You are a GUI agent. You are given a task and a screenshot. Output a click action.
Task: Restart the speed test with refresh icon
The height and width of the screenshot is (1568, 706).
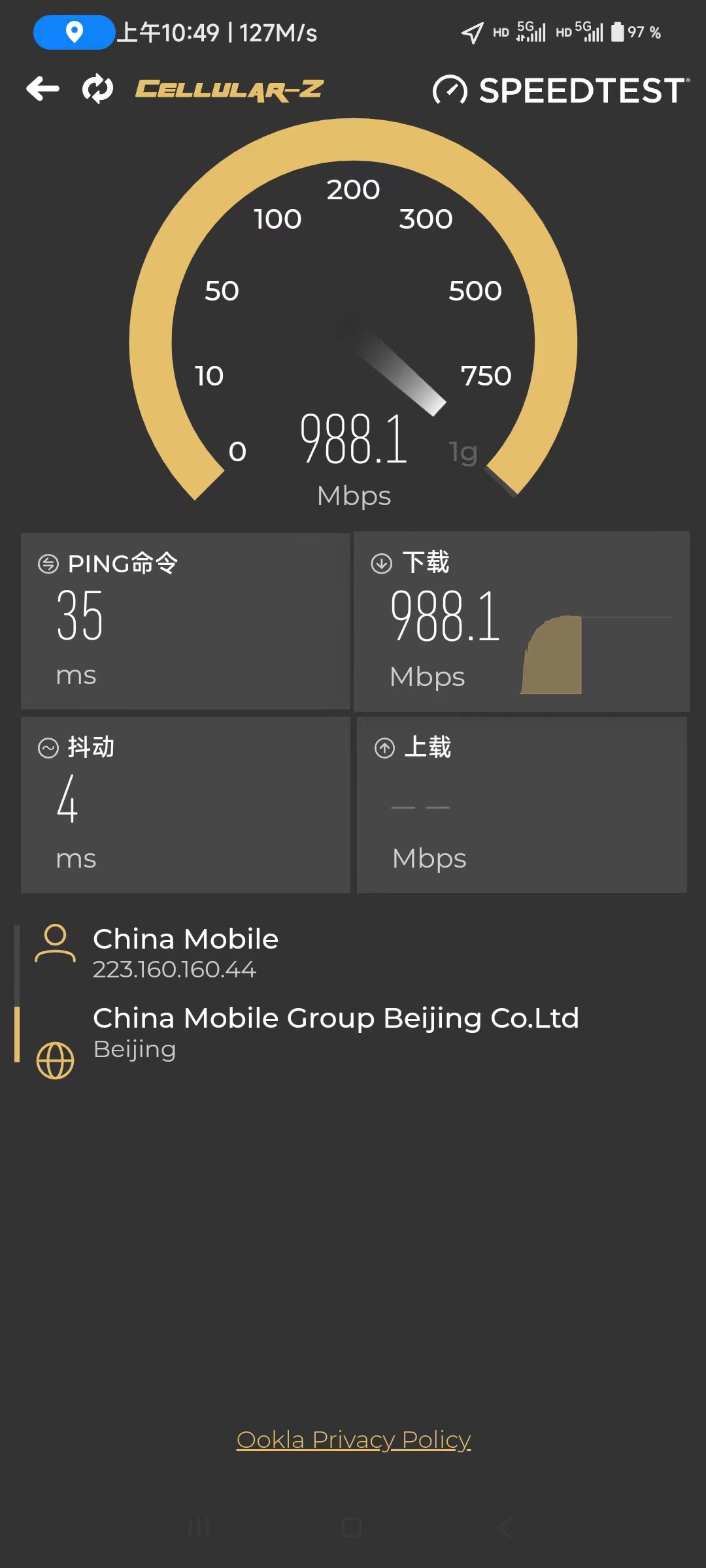(98, 89)
